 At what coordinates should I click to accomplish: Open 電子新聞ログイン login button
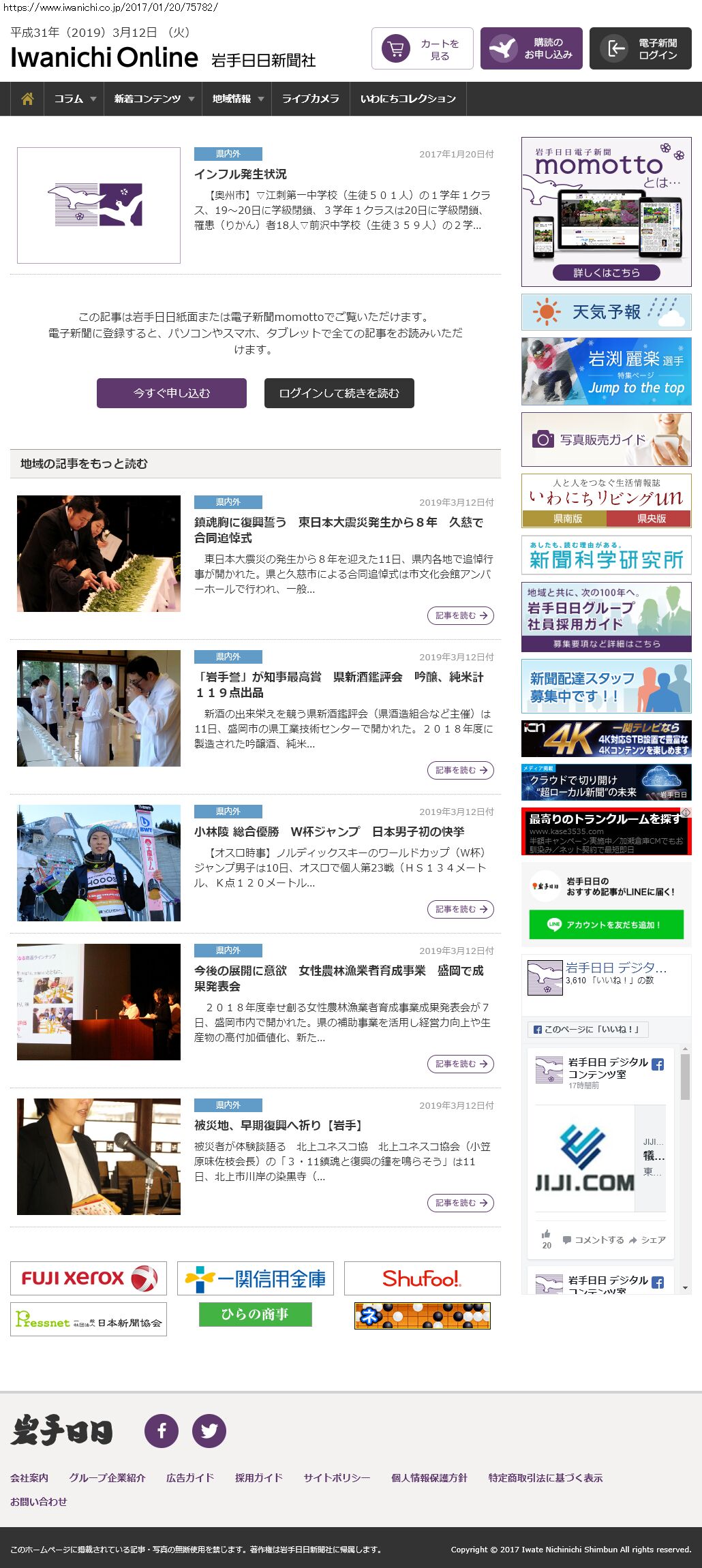click(x=640, y=48)
